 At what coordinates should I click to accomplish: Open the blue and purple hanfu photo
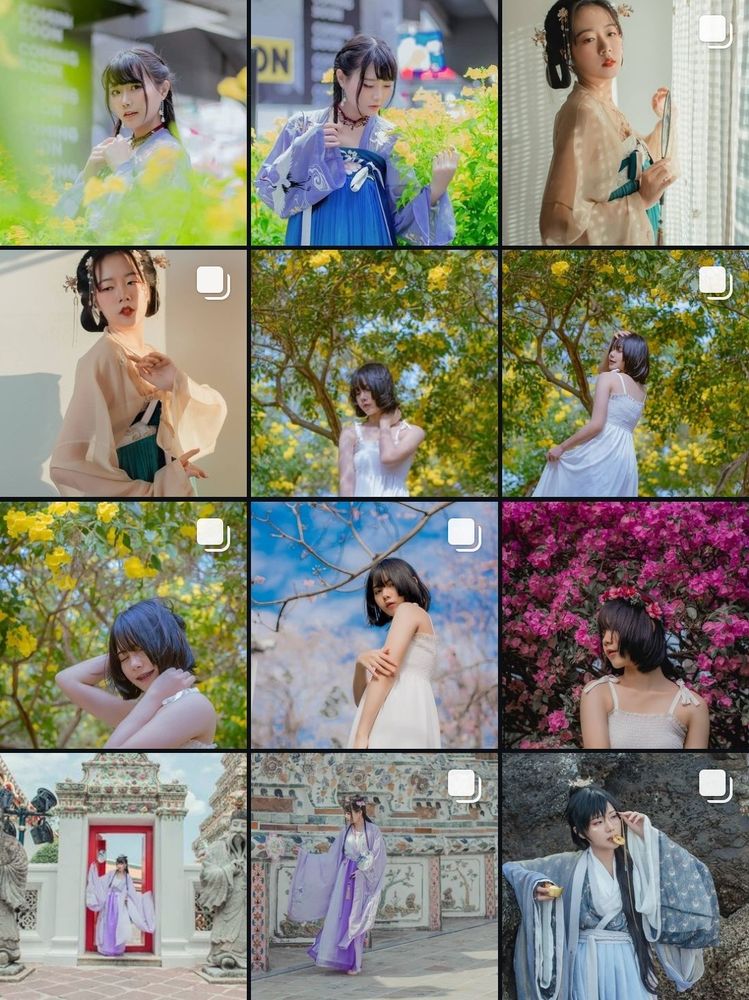[x=374, y=122]
